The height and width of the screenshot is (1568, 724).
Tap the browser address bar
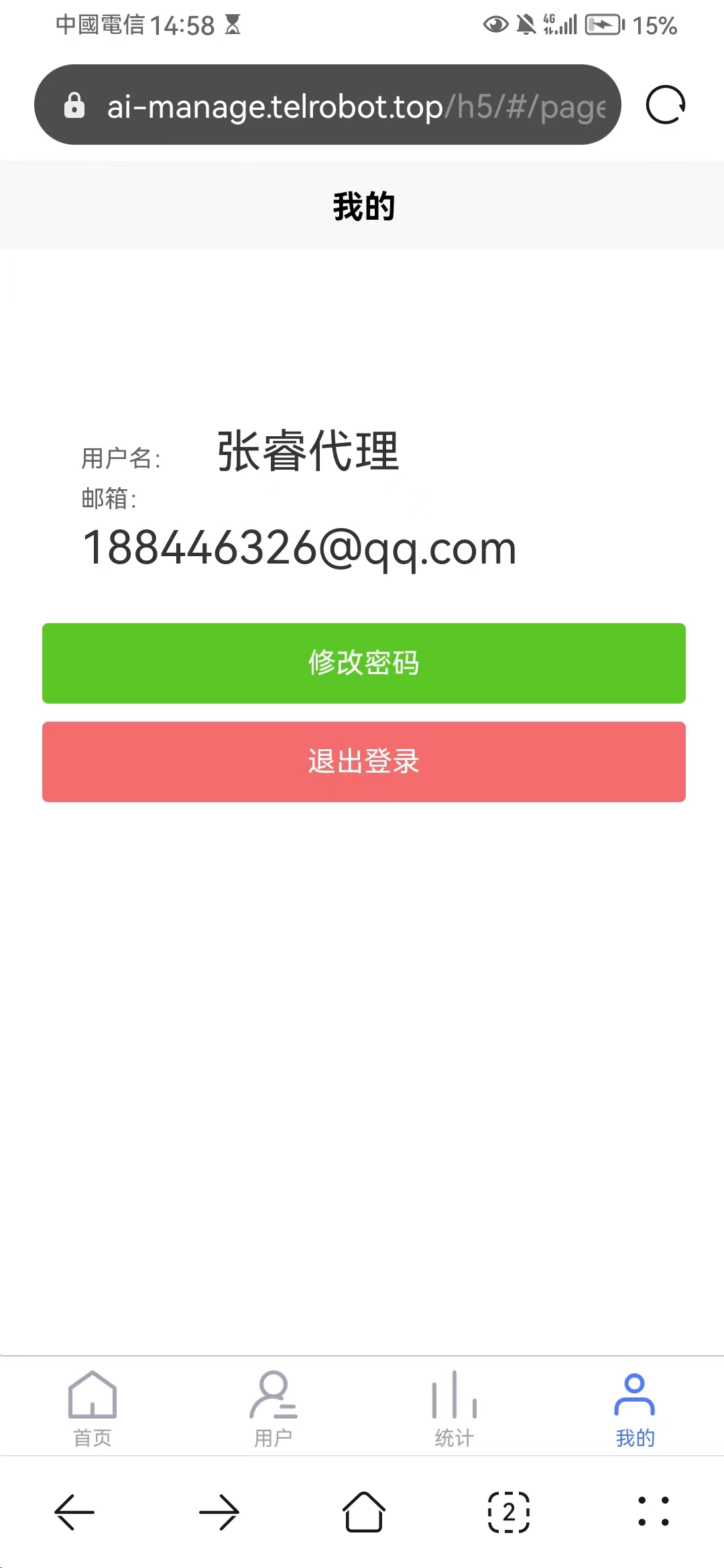(x=327, y=105)
